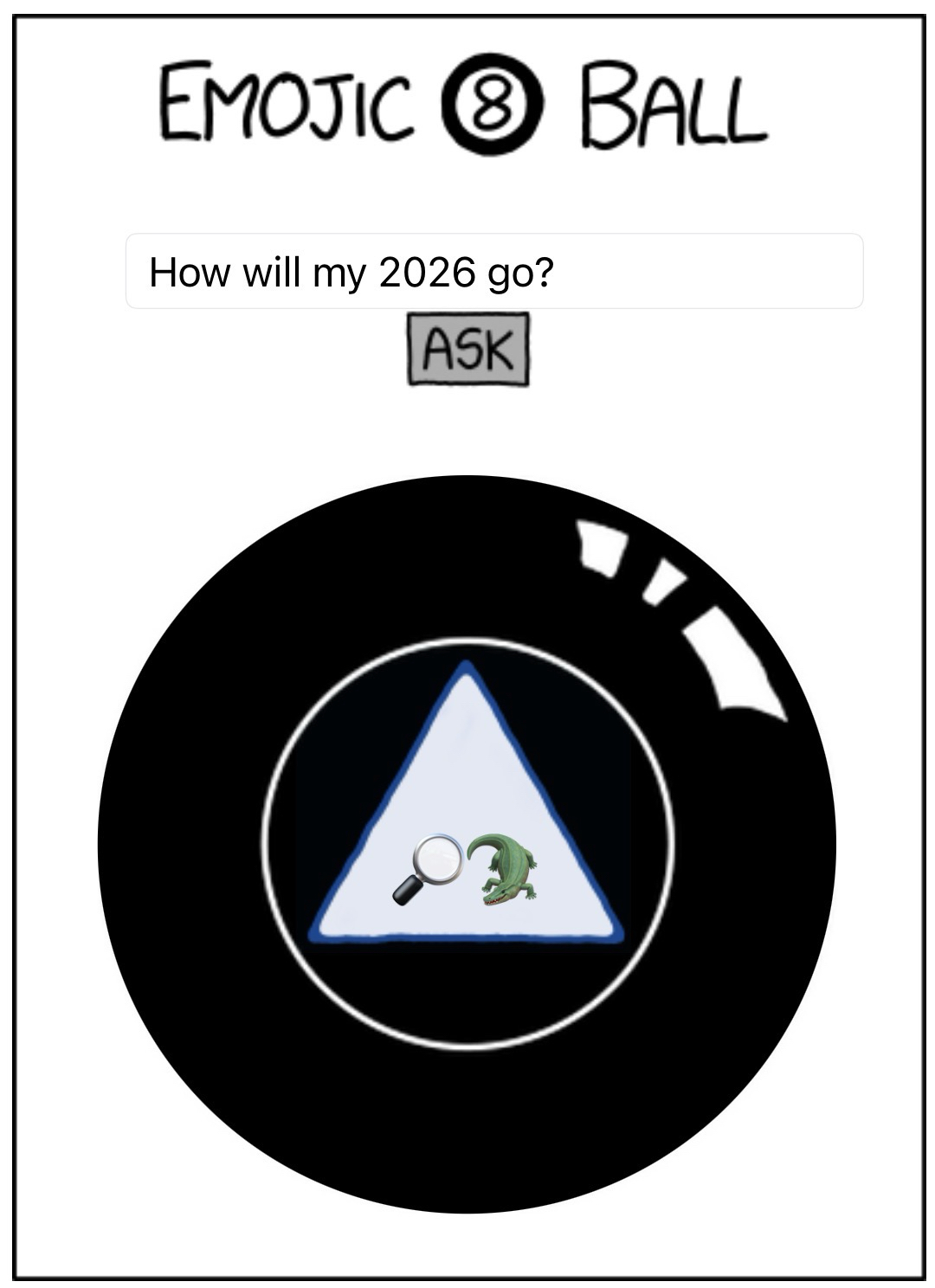Tap the question field reading "How will my 2026 go?"
The height and width of the screenshot is (1288, 935).
[493, 272]
